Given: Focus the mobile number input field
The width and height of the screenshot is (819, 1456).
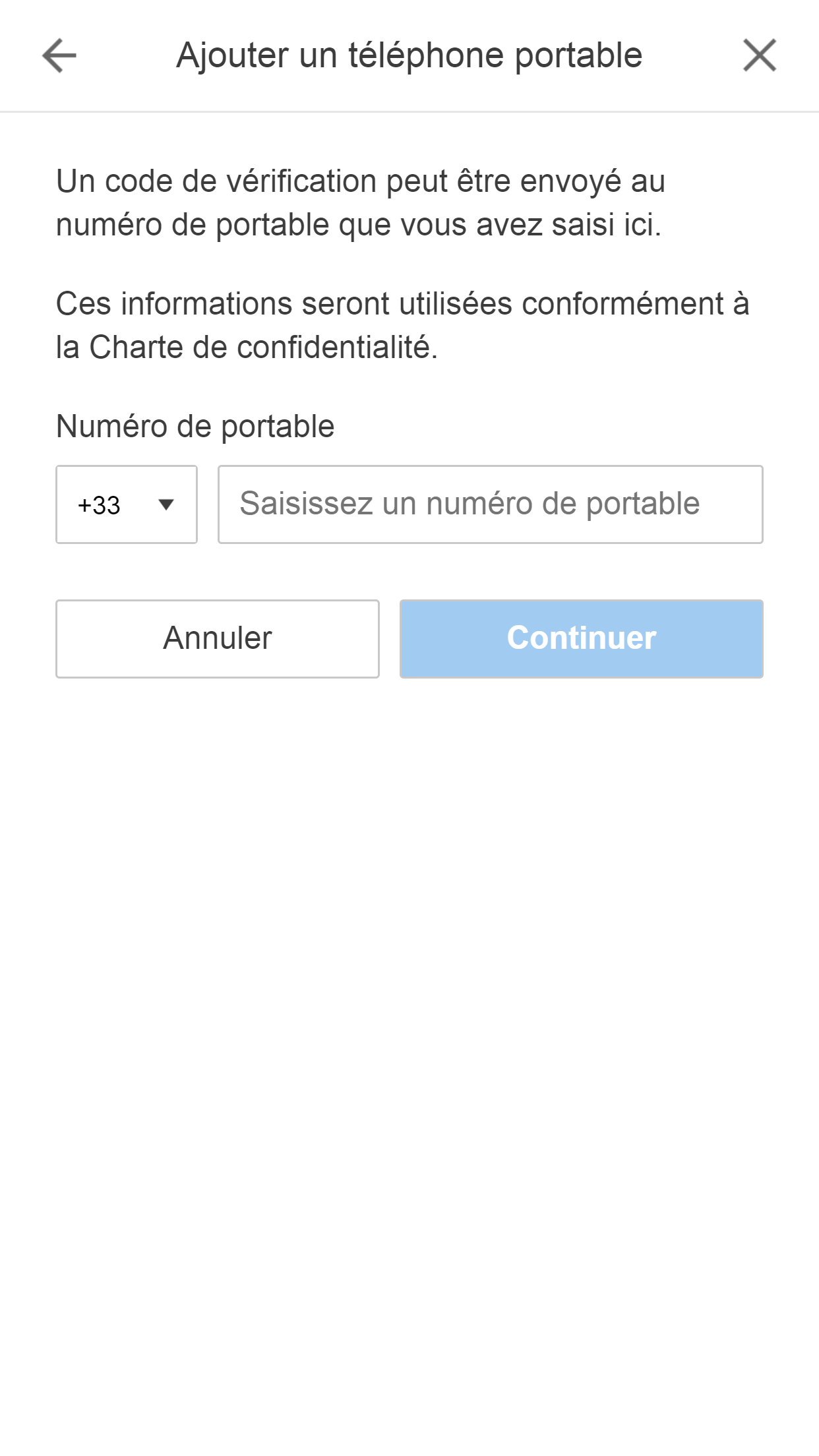Looking at the screenshot, I should coord(490,504).
